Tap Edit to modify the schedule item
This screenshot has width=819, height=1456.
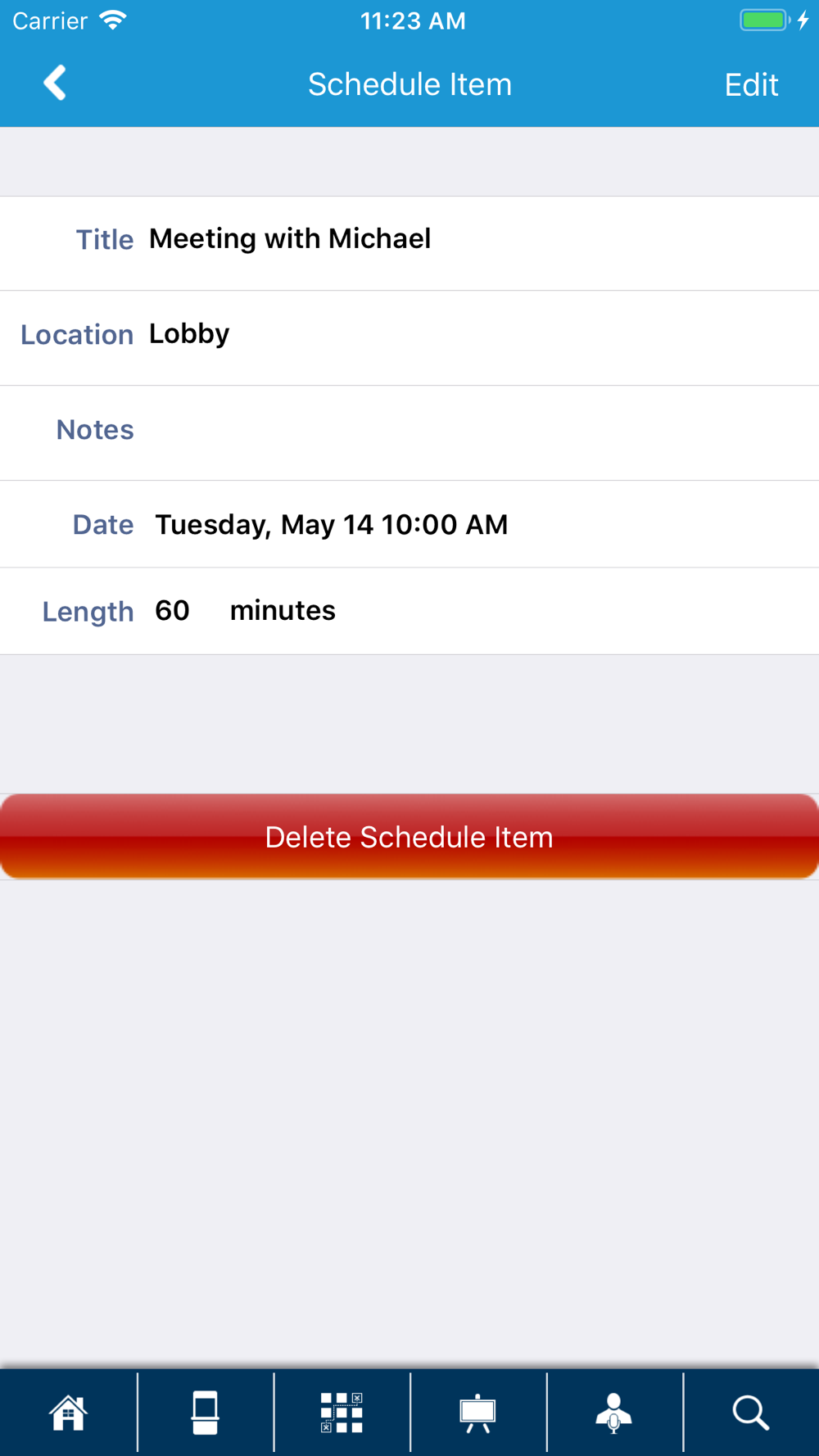(x=751, y=84)
